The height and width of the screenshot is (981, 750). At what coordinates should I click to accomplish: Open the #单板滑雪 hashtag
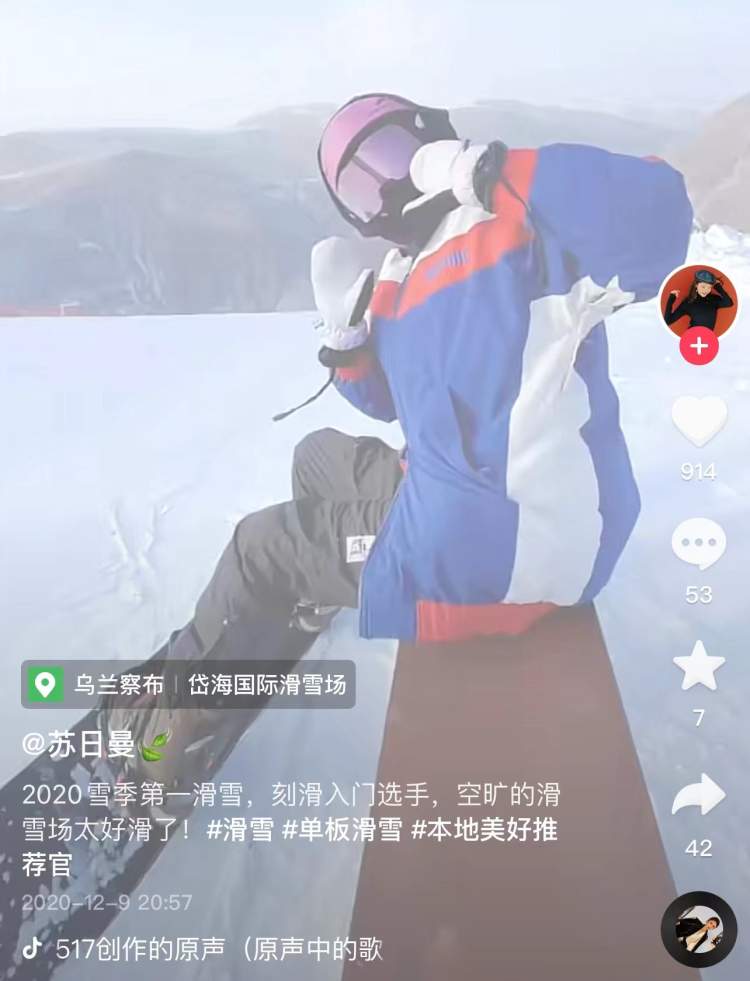pyautogui.click(x=342, y=830)
